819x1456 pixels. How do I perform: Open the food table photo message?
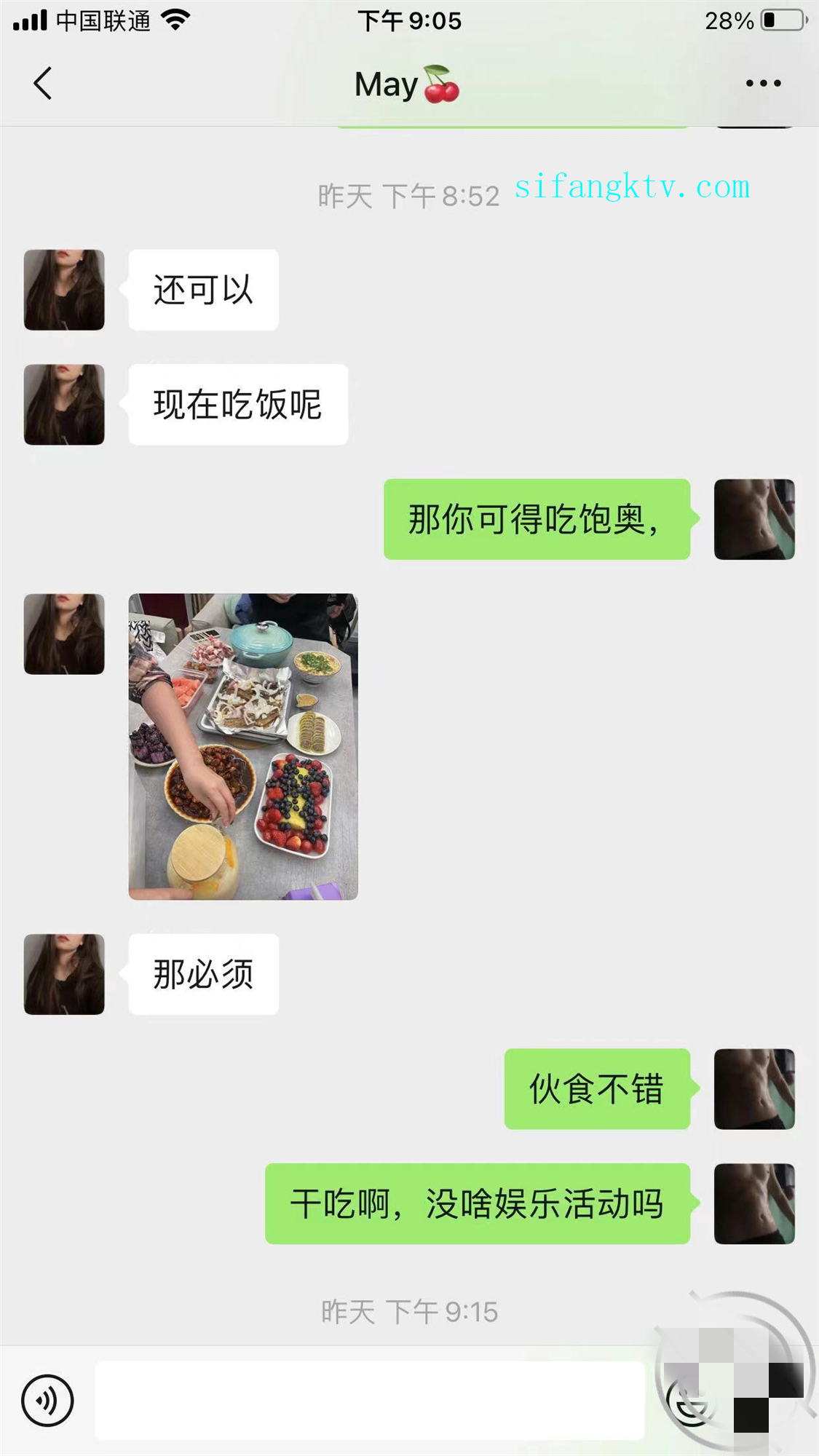[x=243, y=746]
